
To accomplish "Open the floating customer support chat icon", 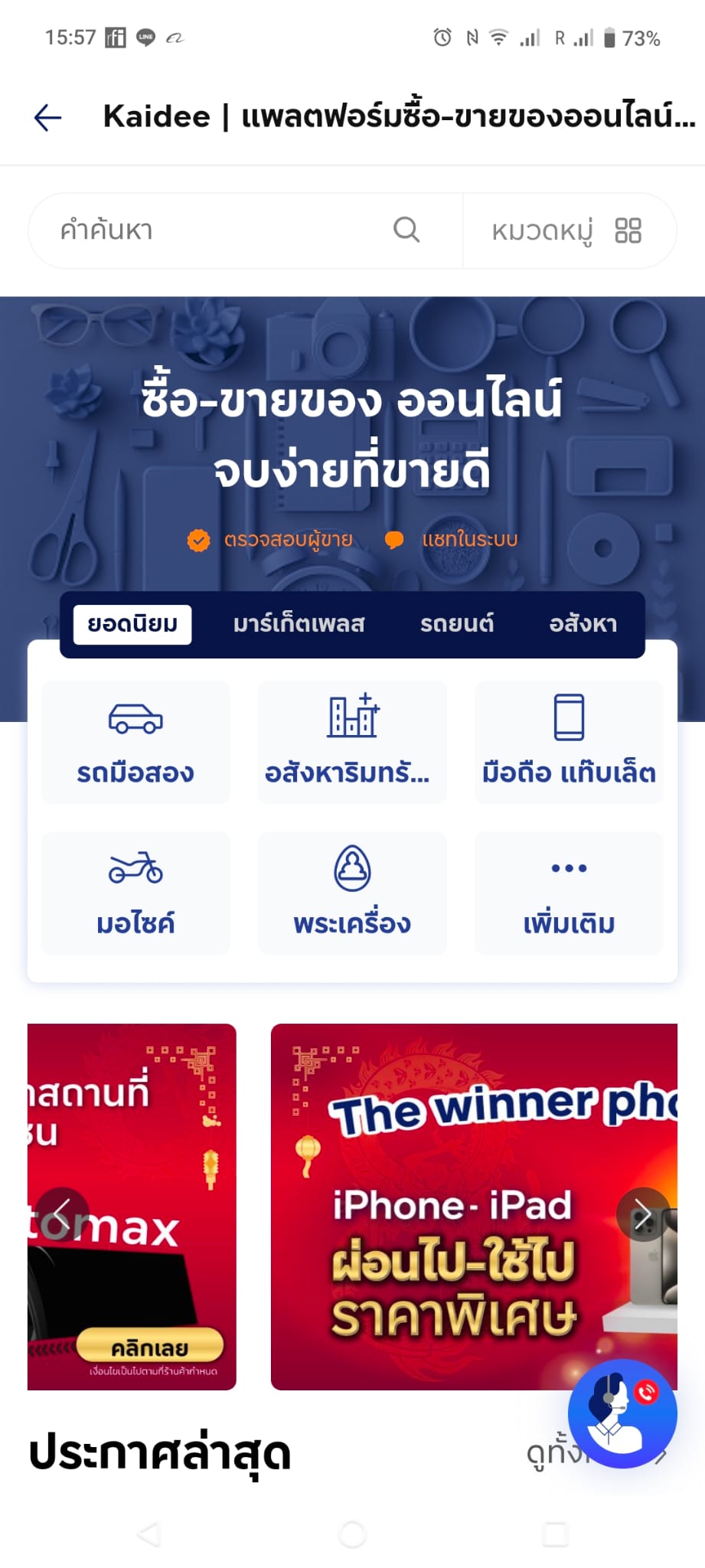I will (622, 1415).
